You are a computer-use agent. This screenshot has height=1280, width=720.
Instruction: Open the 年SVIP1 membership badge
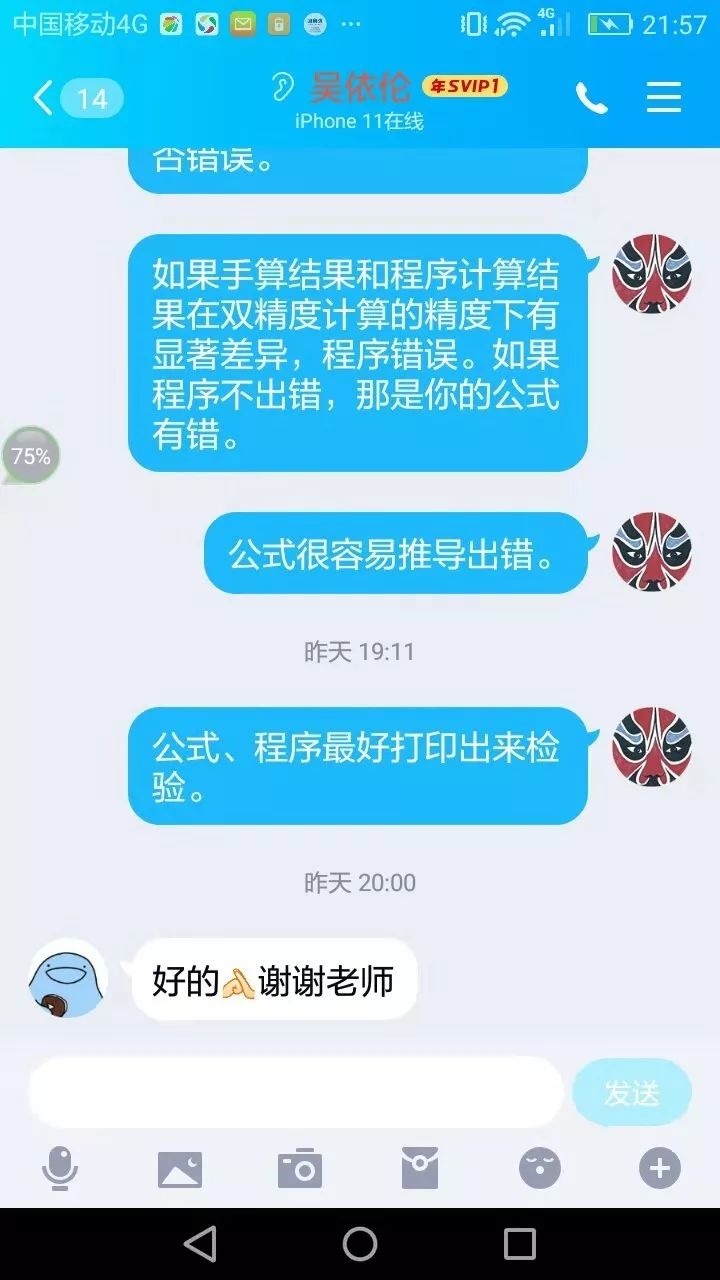(464, 87)
